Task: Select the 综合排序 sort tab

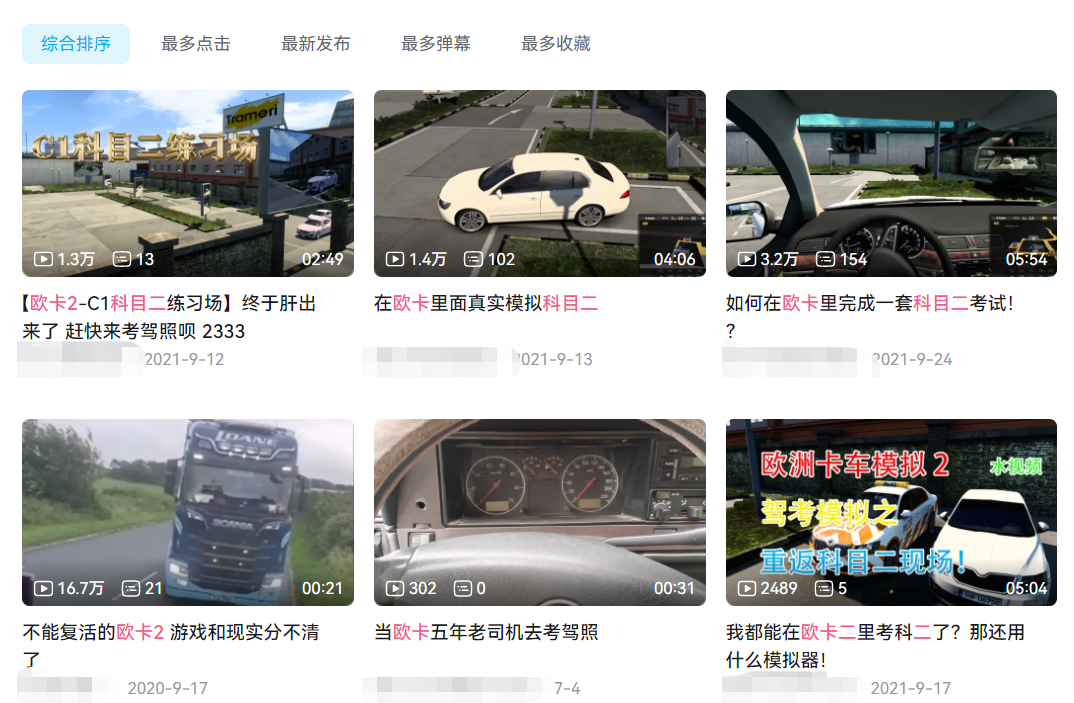Action: coord(76,44)
